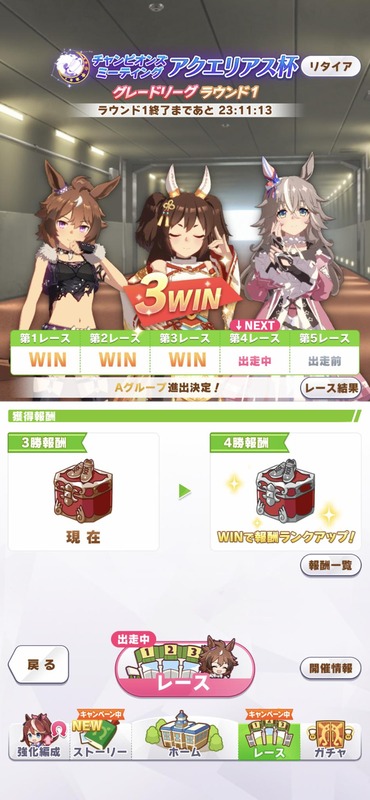Image resolution: width=370 pixels, height=800 pixels.
Task: Open the ガチャ tab
Action: [331, 735]
